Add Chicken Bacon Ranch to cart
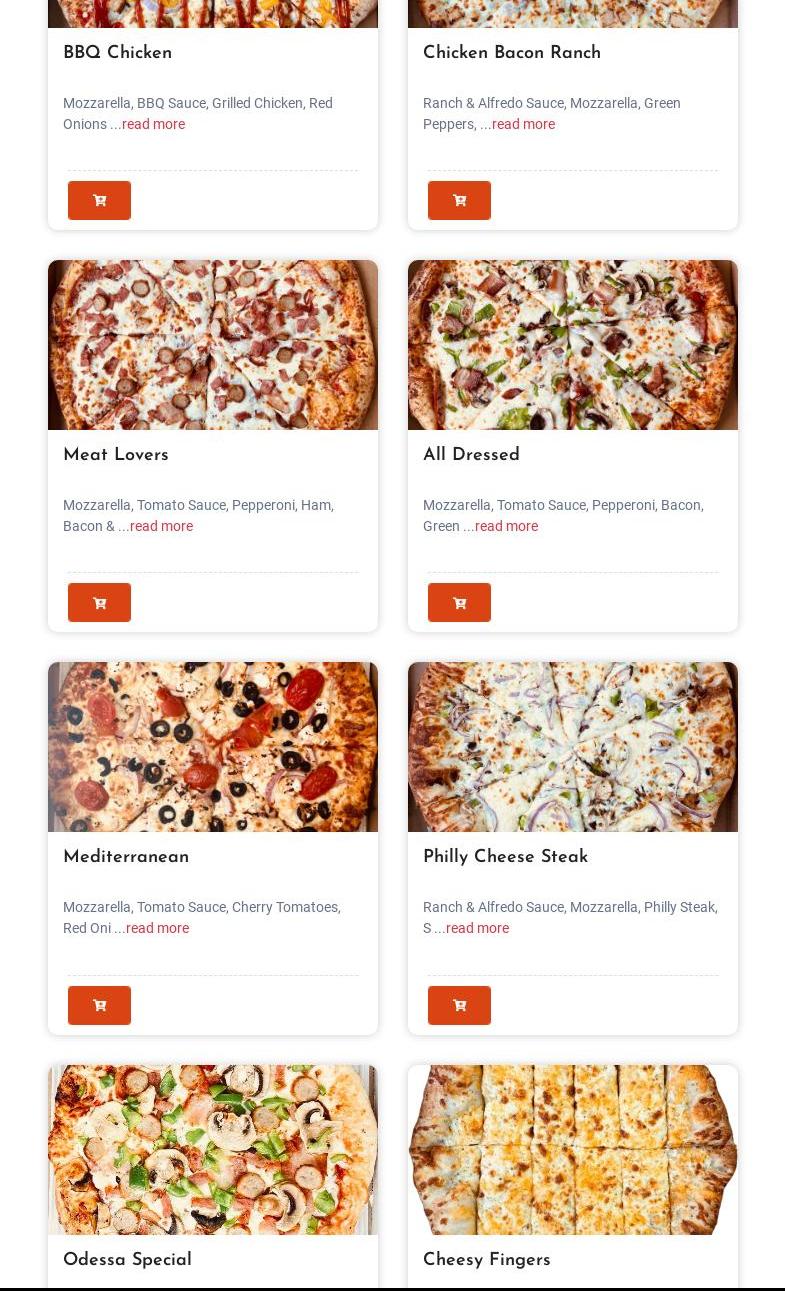Image resolution: width=785 pixels, height=1291 pixels. pos(459,200)
